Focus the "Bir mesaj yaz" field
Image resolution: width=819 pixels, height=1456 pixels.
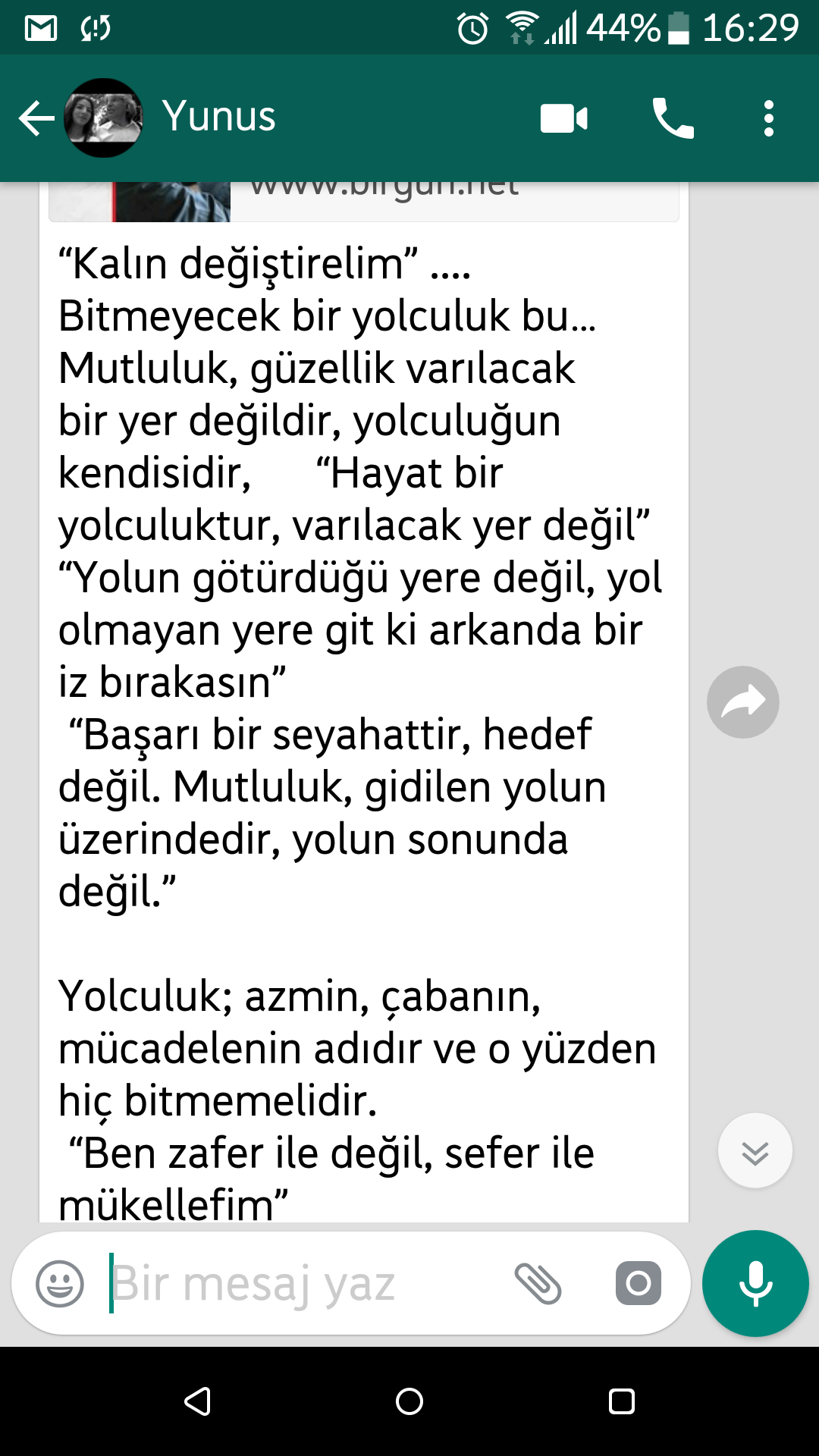click(x=303, y=1283)
